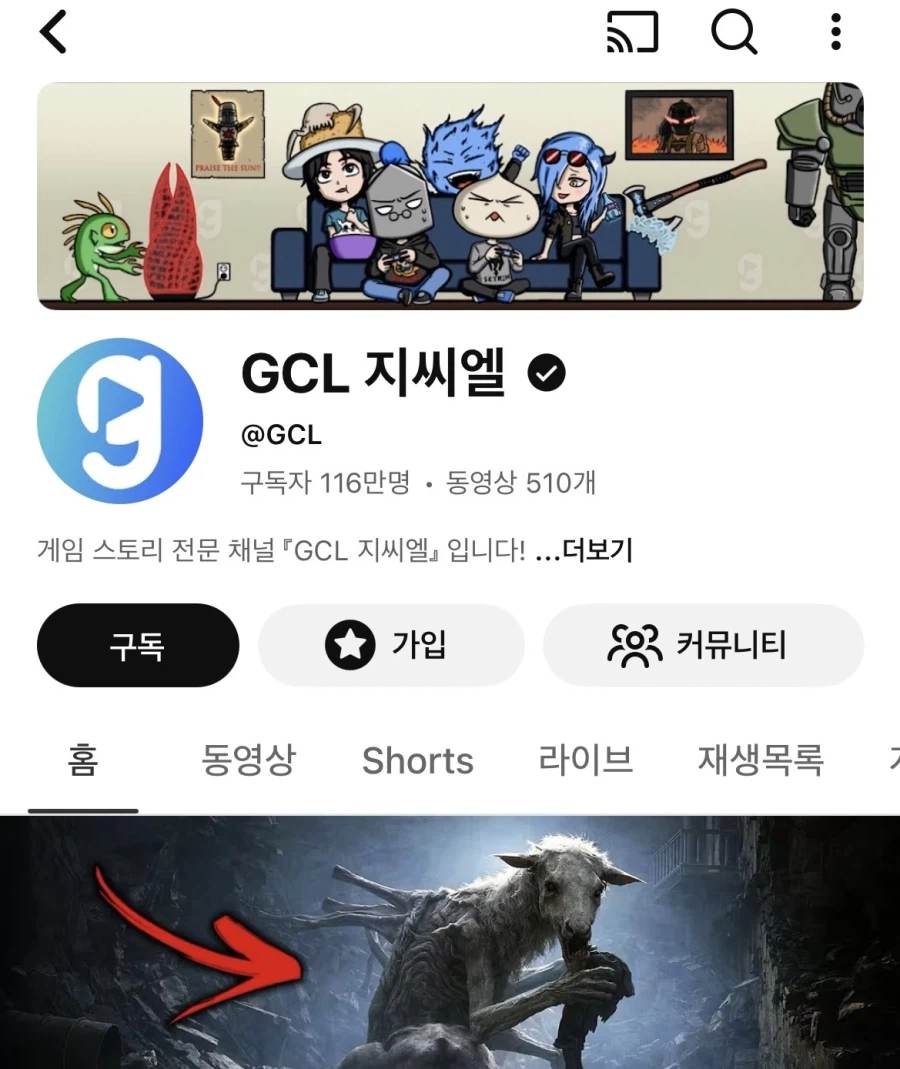Viewport: 900px width, 1069px height.
Task: Expand the channel description via 더보기
Action: [x=598, y=549]
